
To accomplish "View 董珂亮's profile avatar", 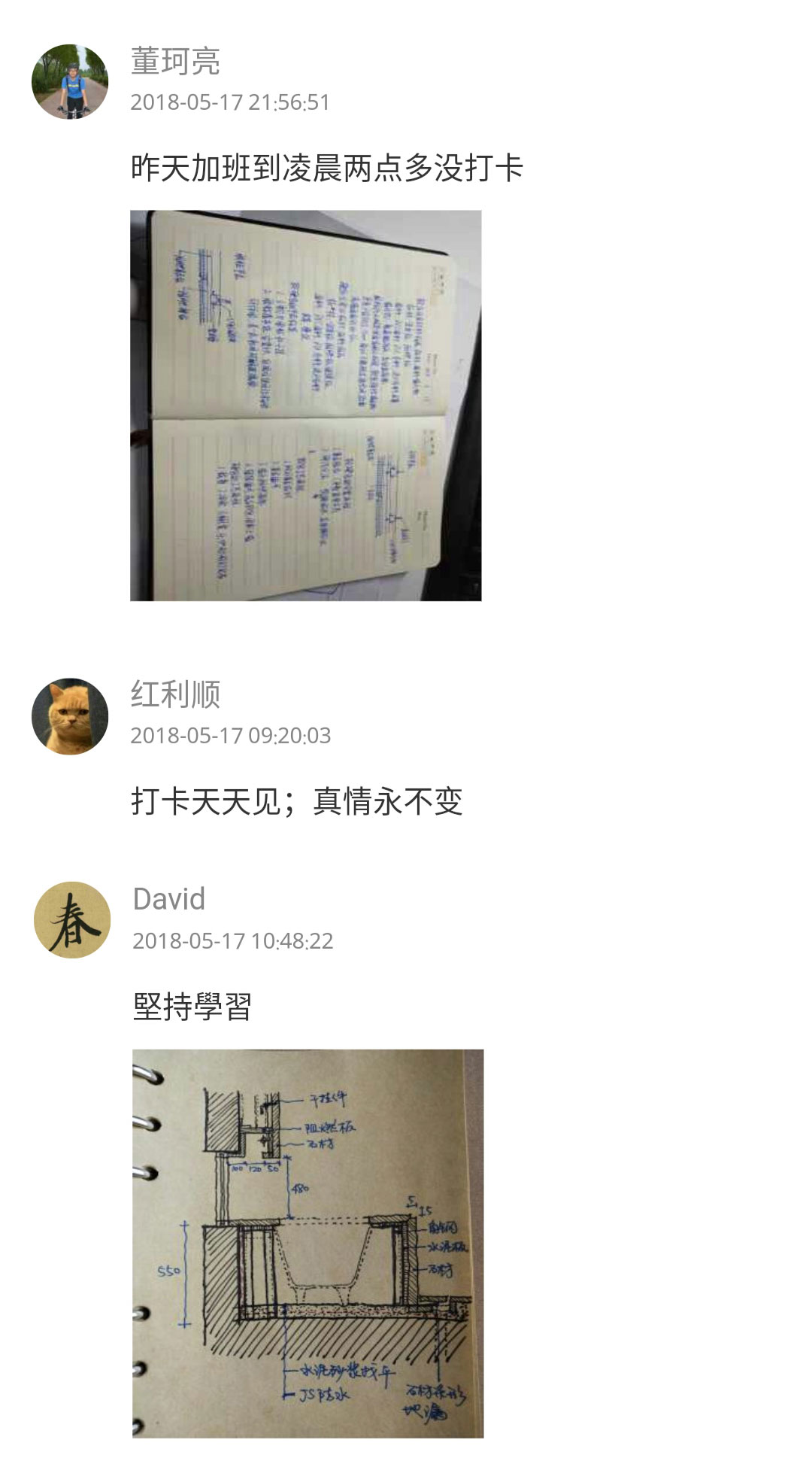I will click(x=70, y=81).
